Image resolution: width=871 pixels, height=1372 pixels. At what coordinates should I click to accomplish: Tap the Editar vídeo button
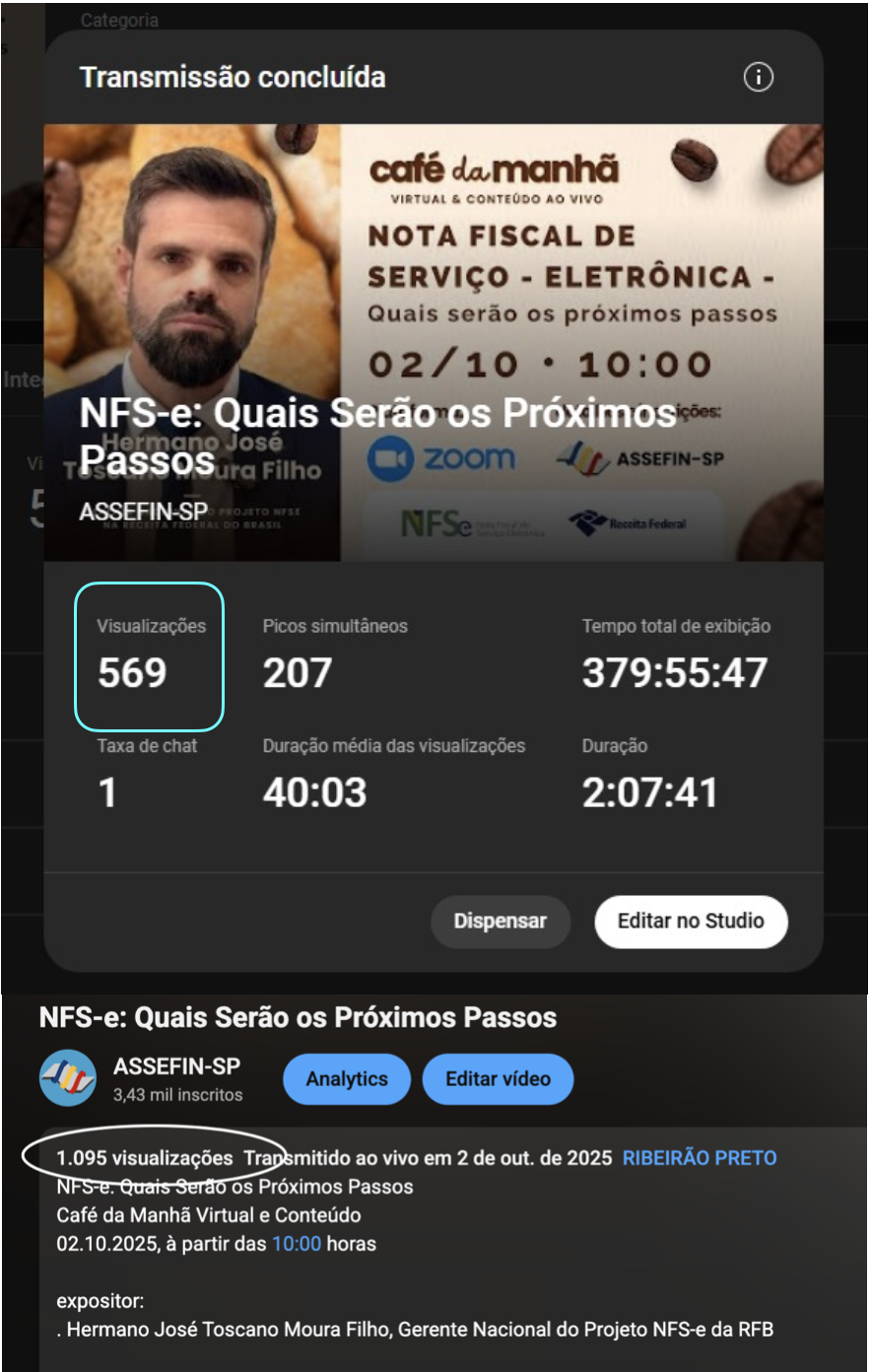point(498,1079)
